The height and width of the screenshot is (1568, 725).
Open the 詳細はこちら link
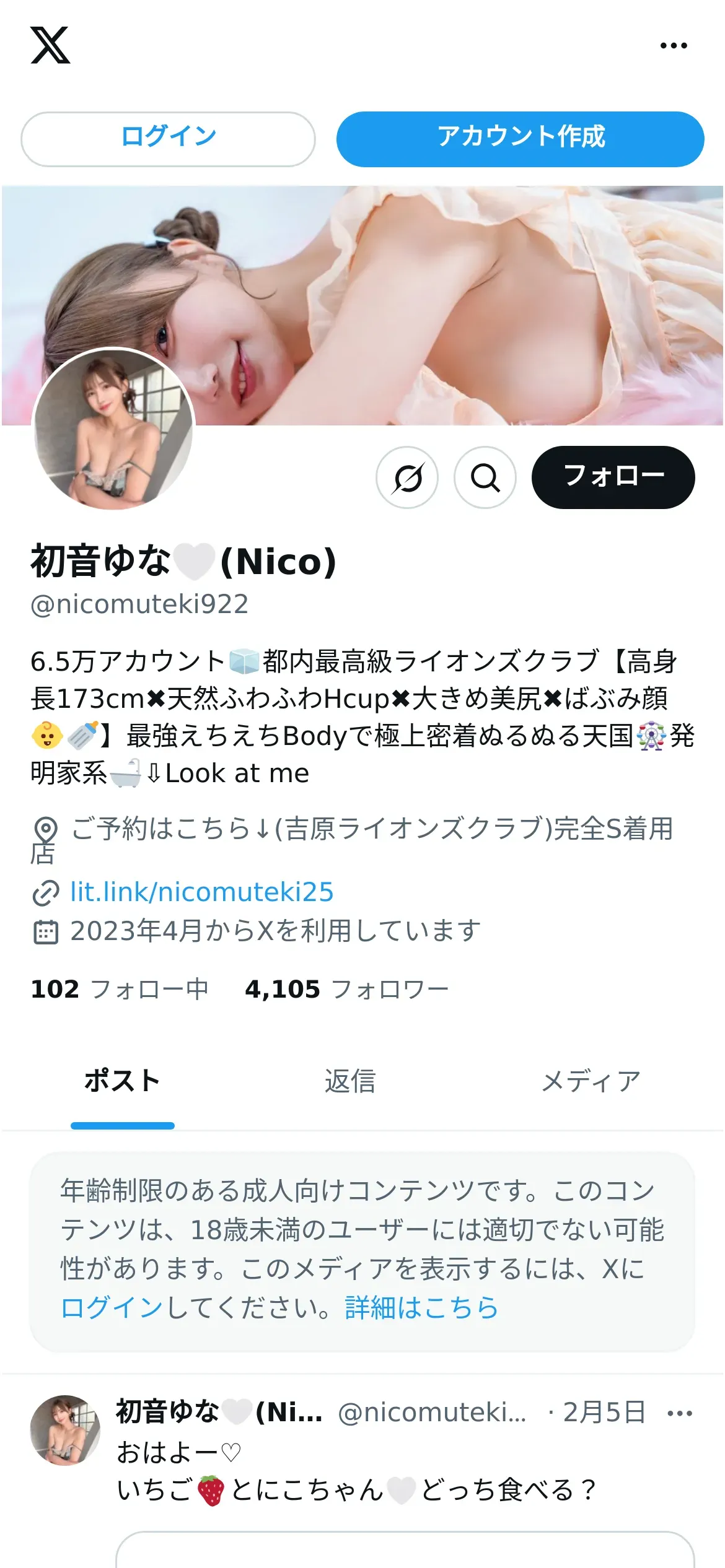pyautogui.click(x=422, y=1308)
